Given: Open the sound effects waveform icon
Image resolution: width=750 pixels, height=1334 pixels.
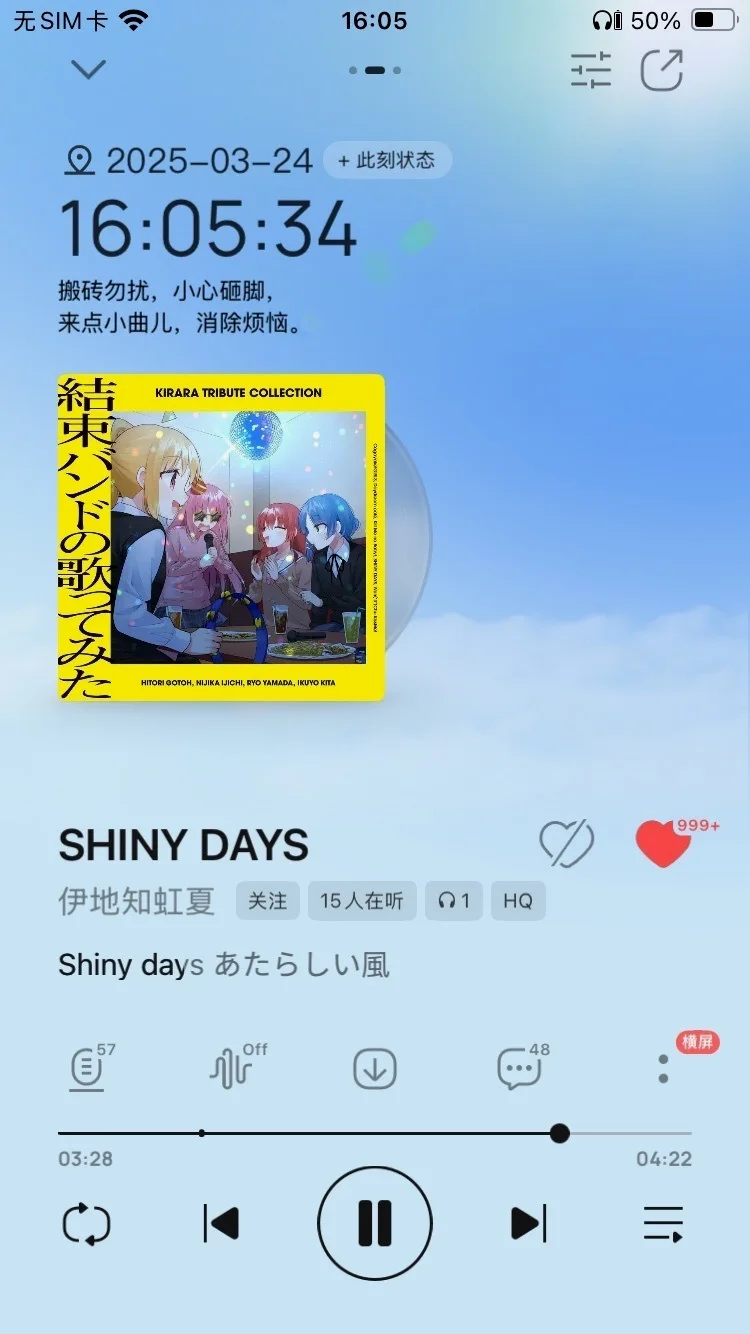Looking at the screenshot, I should (231, 1070).
